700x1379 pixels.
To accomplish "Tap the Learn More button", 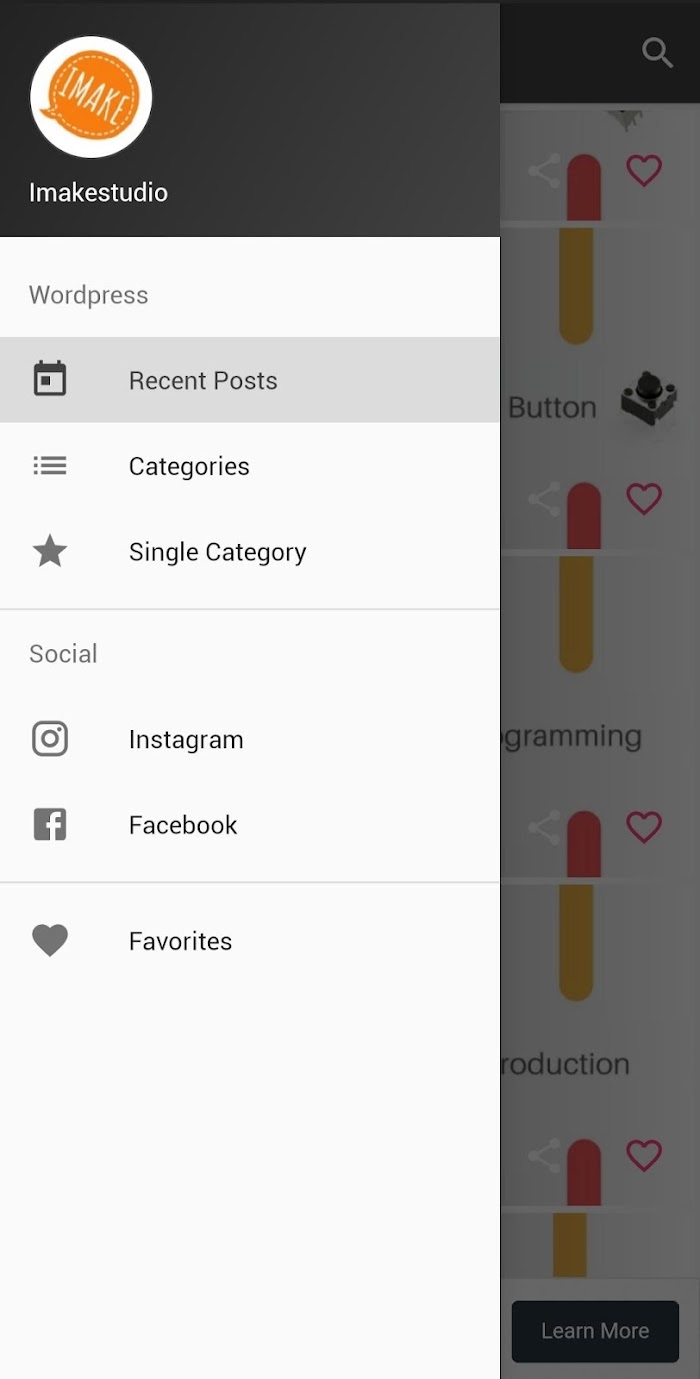I will (x=595, y=1331).
